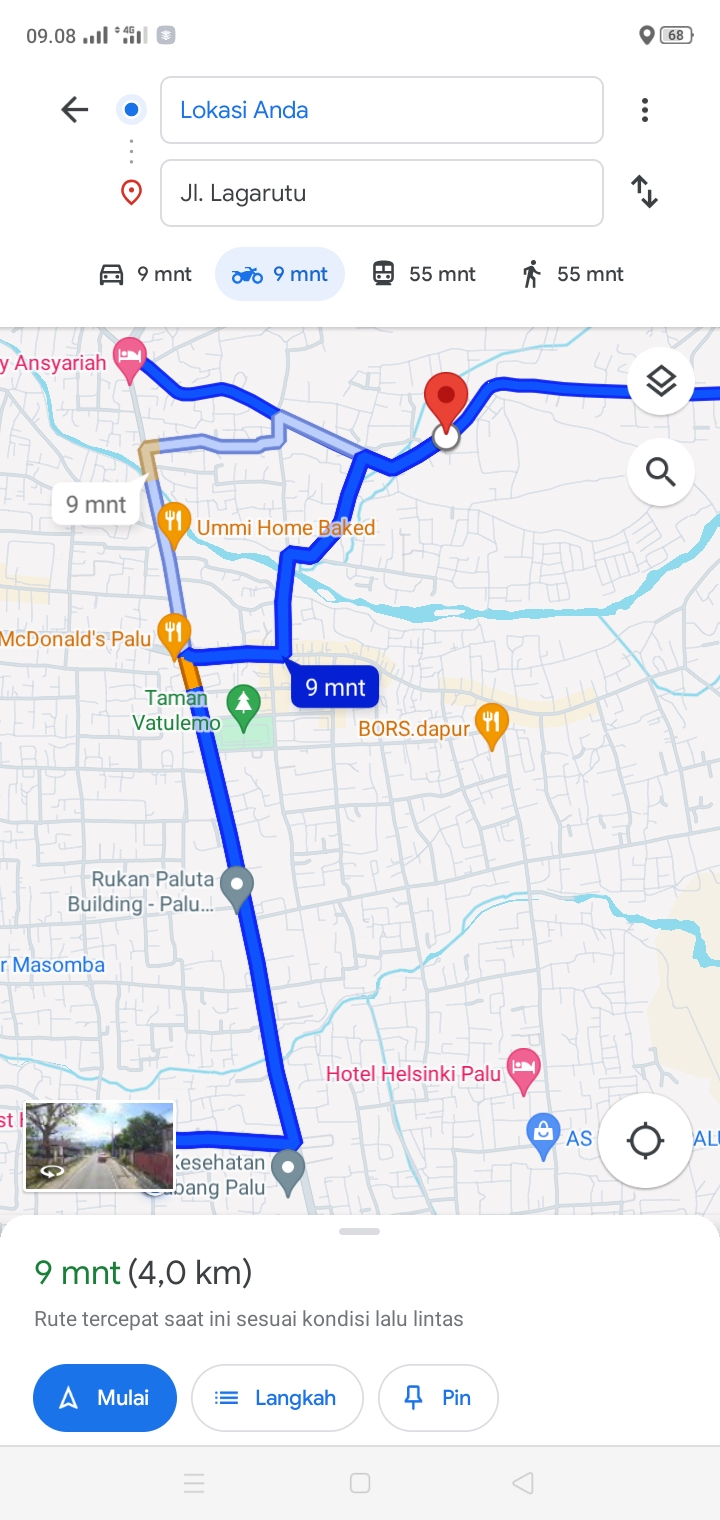Center map on my location
This screenshot has height=1520, width=720.
645,1140
